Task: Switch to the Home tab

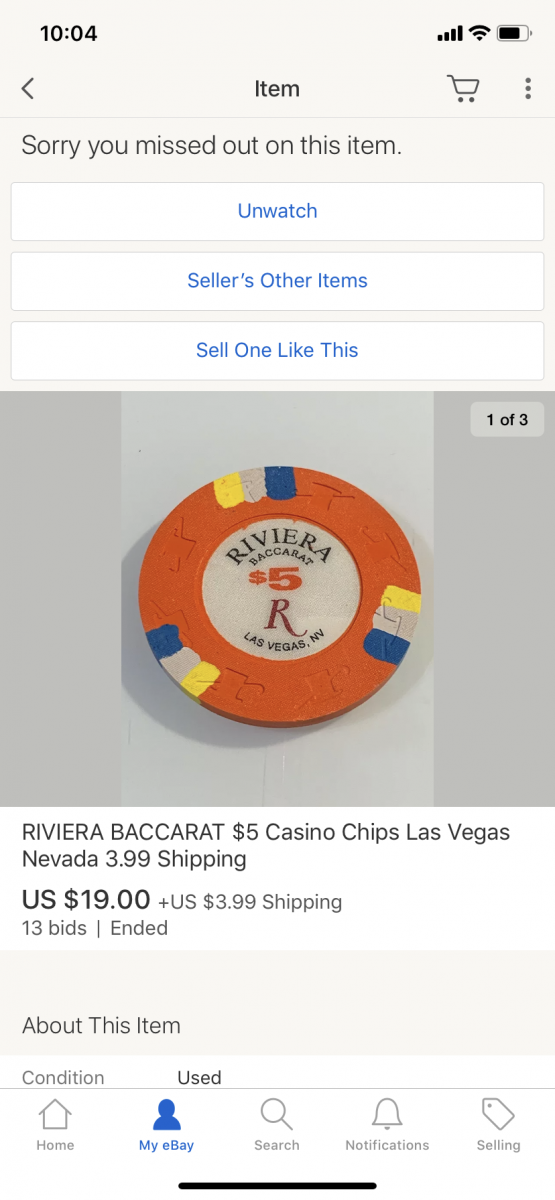Action: coord(55,1125)
